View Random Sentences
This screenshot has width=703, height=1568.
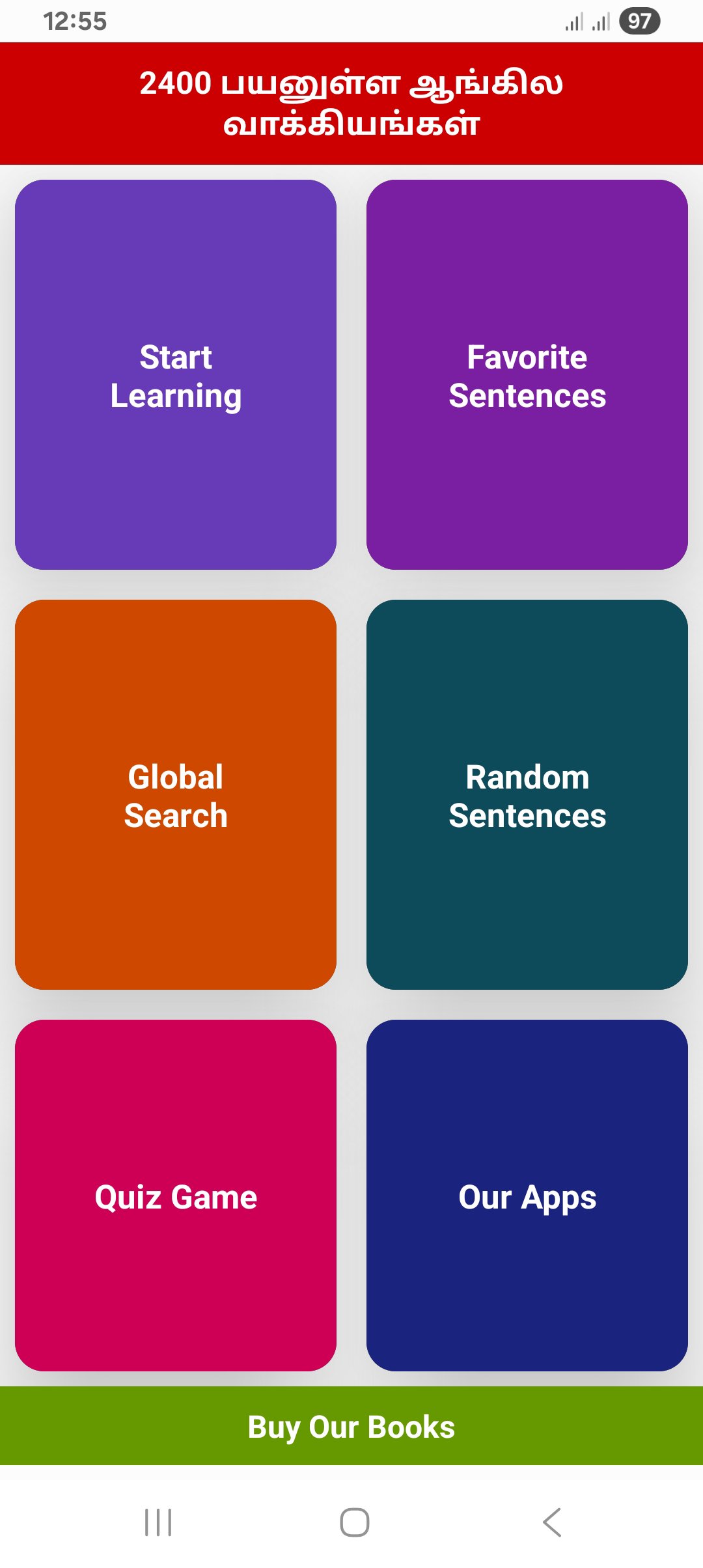pyautogui.click(x=527, y=794)
